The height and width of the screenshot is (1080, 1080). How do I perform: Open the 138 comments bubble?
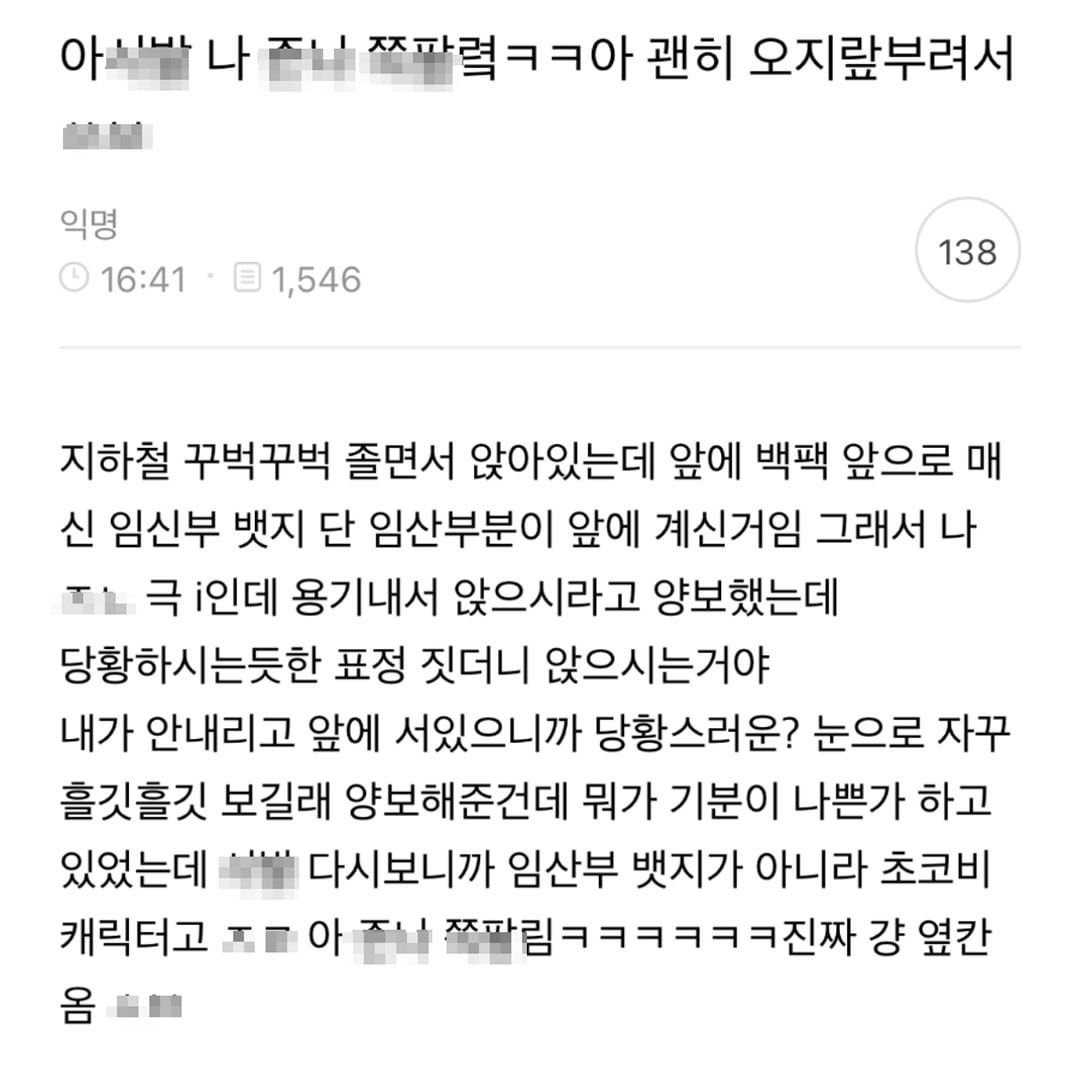pyautogui.click(x=967, y=252)
